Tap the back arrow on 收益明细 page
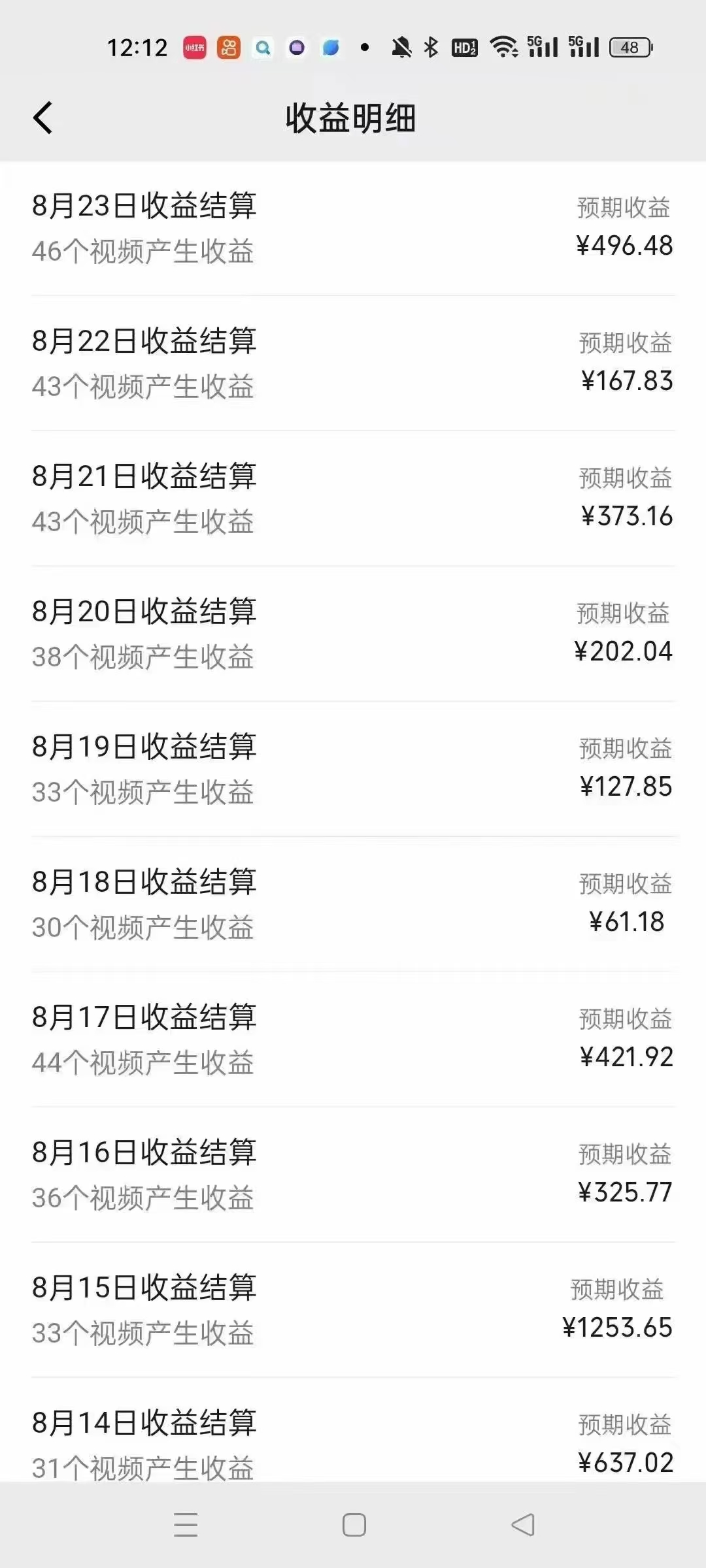The image size is (706, 1568). (43, 119)
